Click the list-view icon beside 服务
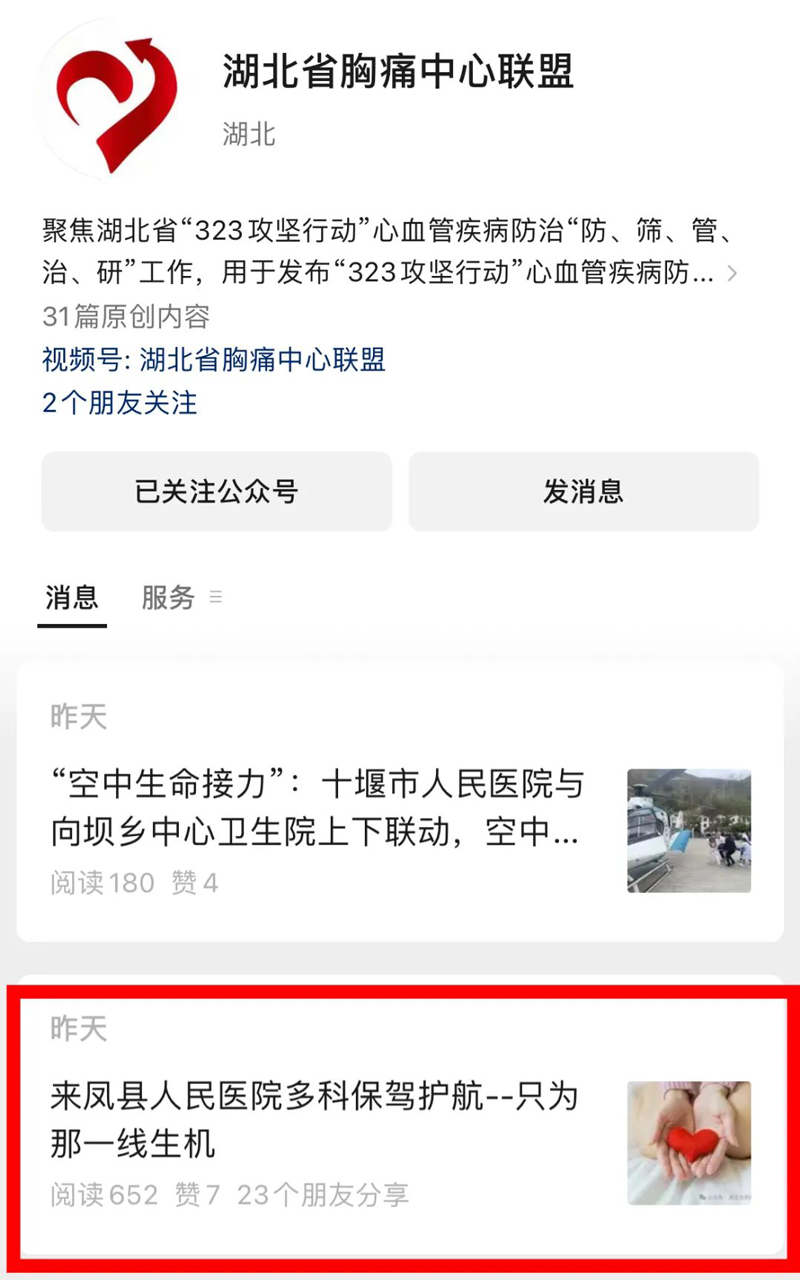 point(216,598)
